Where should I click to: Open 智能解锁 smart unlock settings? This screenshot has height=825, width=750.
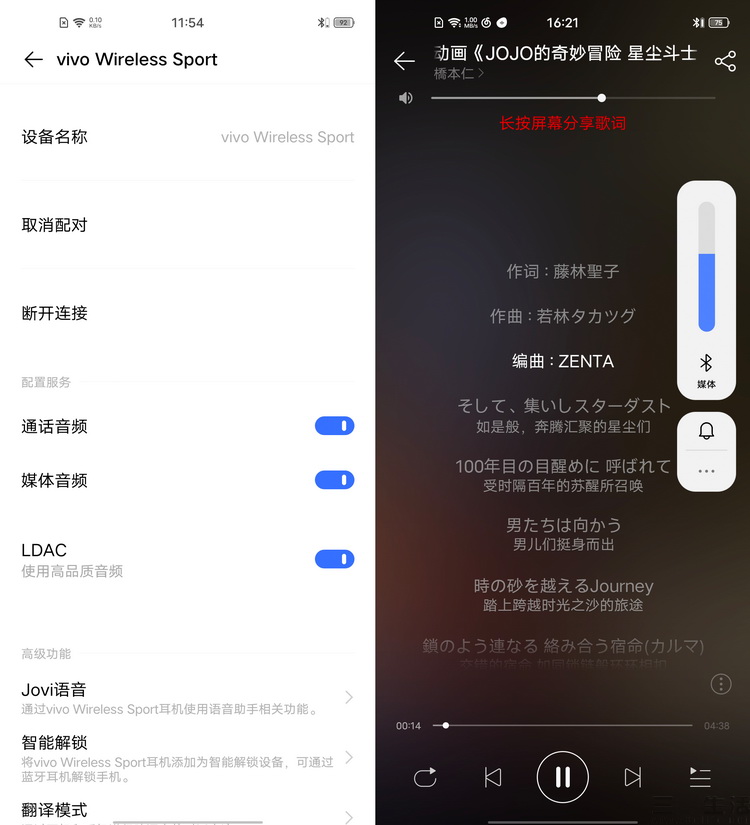tap(187, 752)
